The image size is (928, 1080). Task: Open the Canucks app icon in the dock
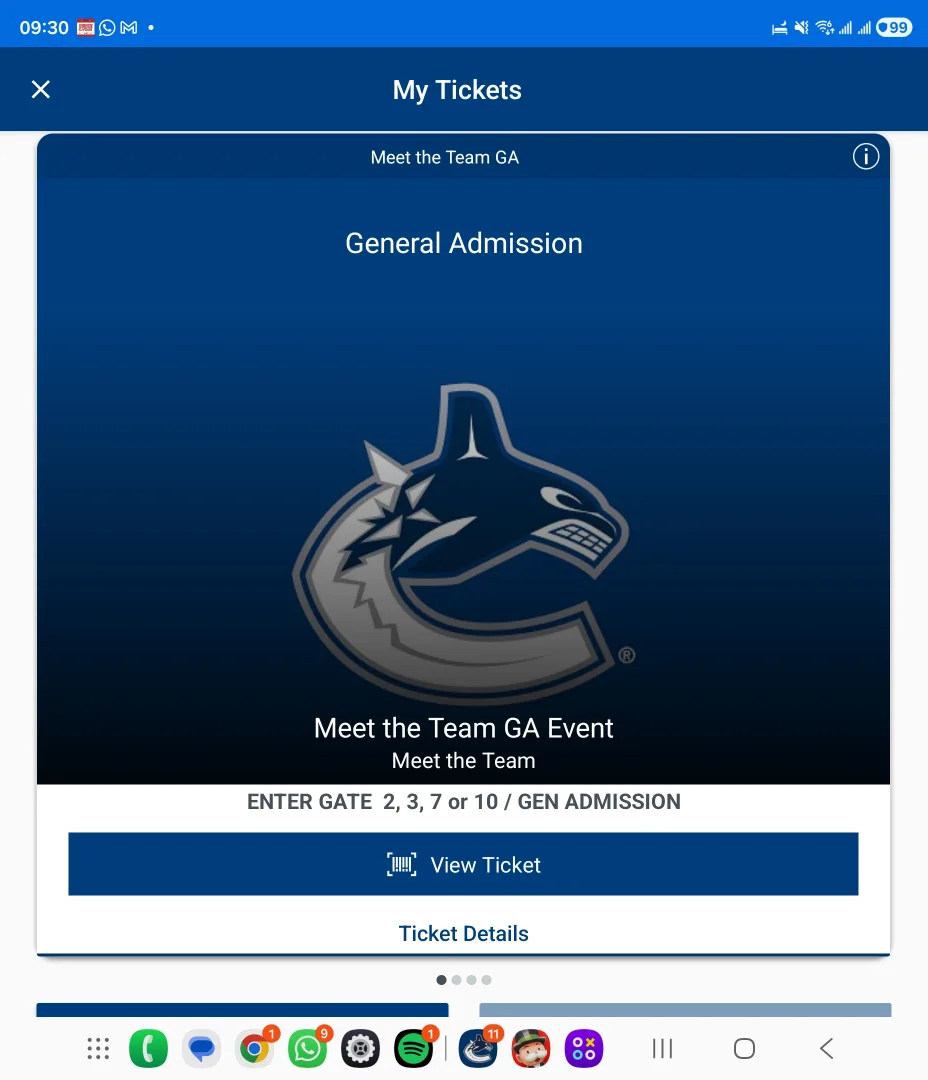tap(478, 1048)
